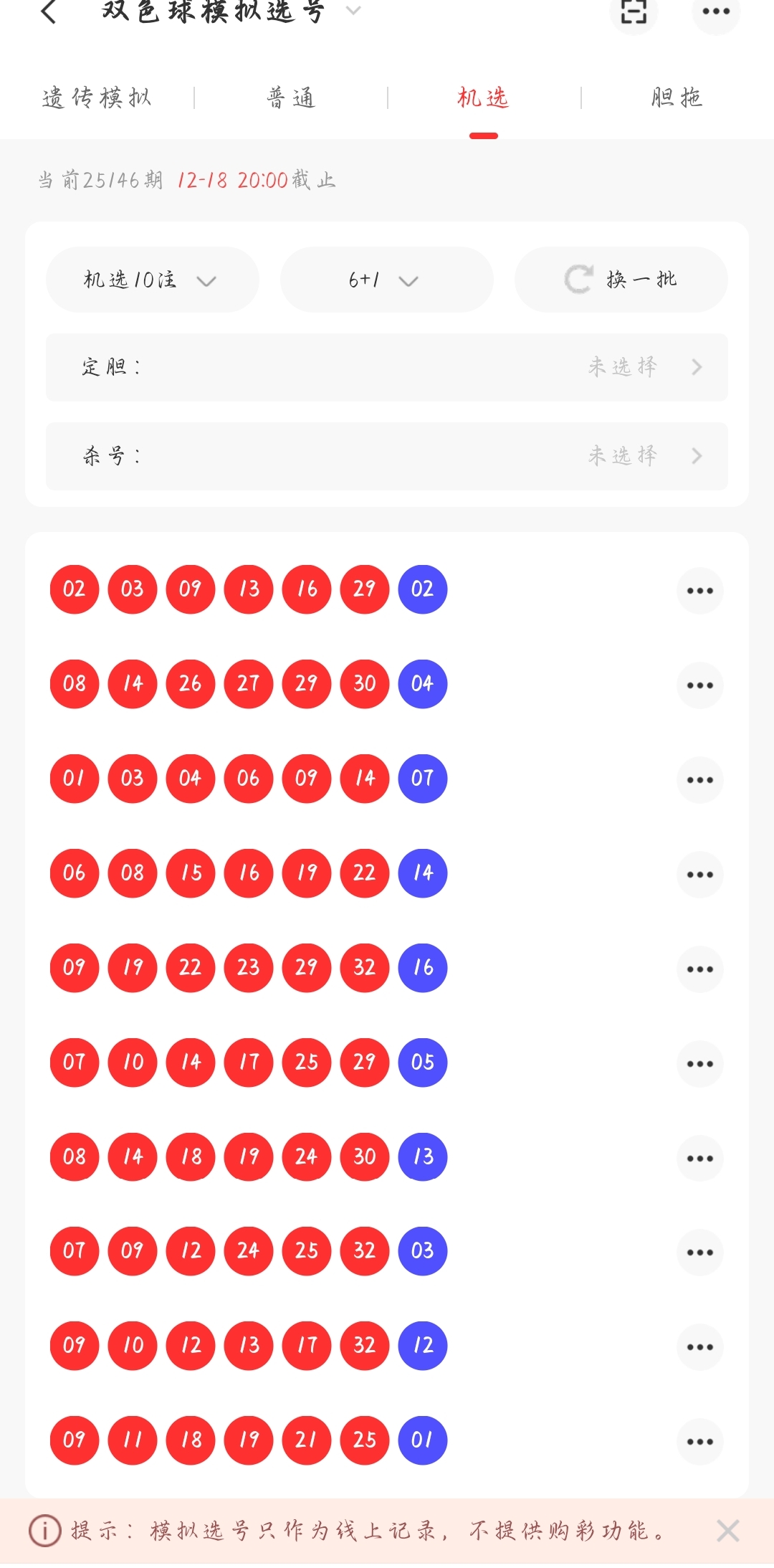Switch to the 遗传模拟 tab
This screenshot has height=1568, width=774.
97,98
